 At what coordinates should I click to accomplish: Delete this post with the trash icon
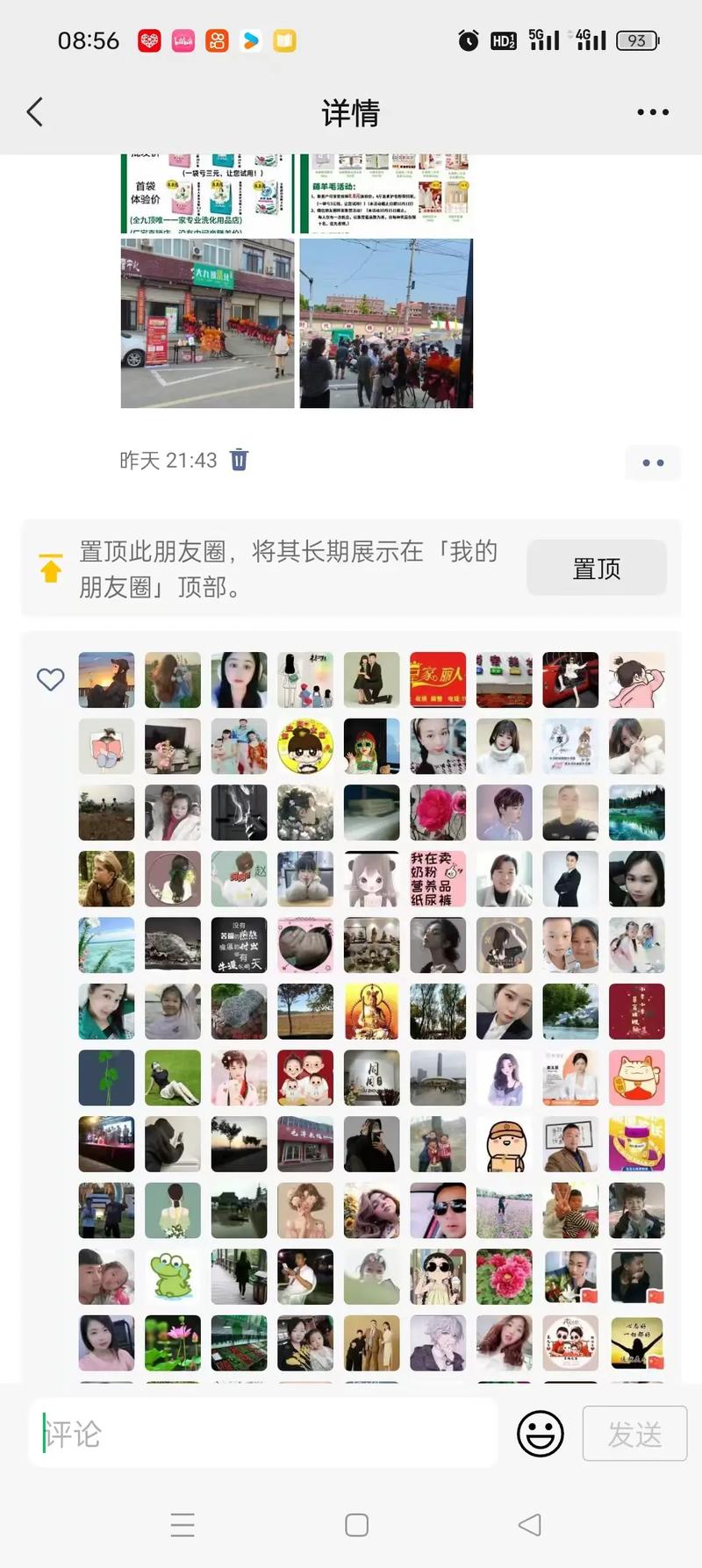[x=240, y=460]
